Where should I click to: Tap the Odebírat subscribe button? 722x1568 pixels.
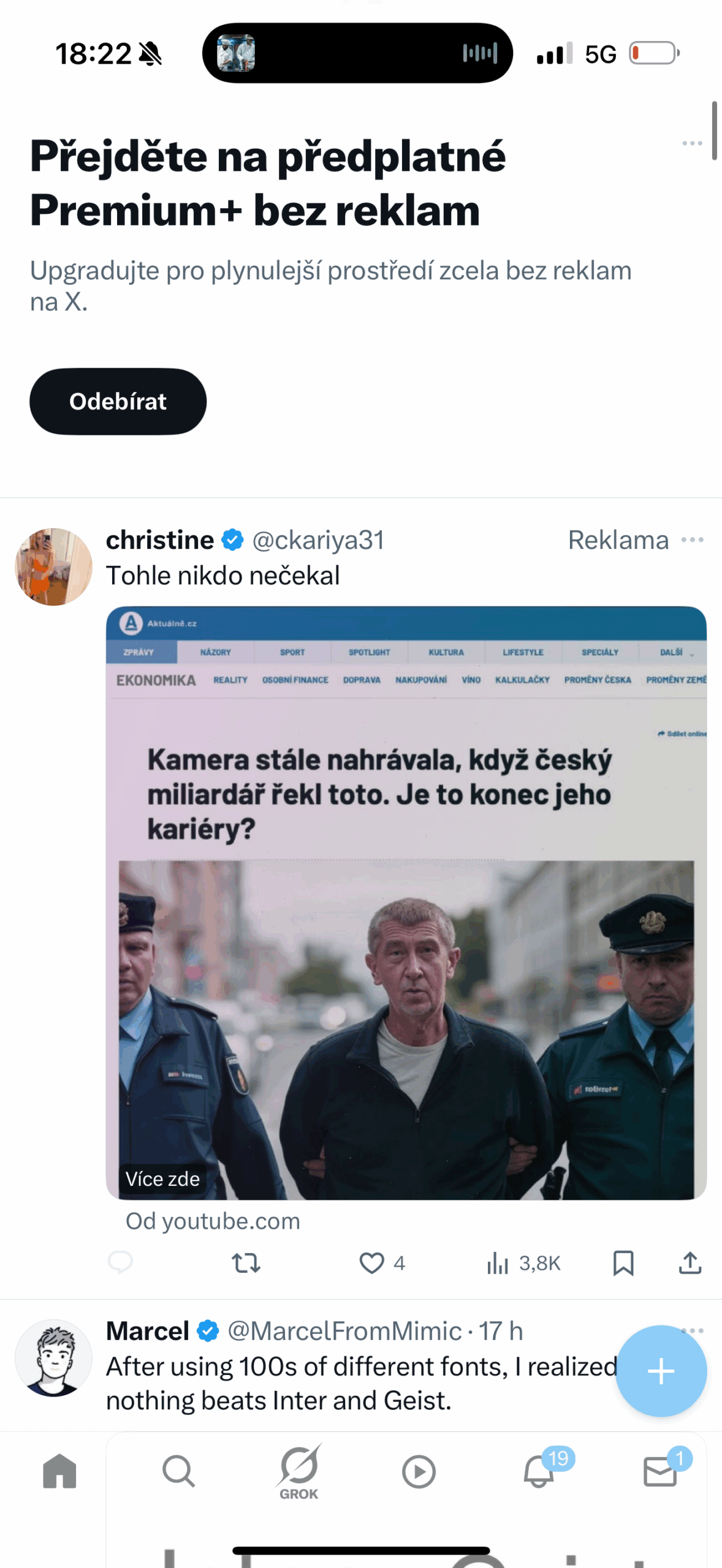click(x=118, y=401)
